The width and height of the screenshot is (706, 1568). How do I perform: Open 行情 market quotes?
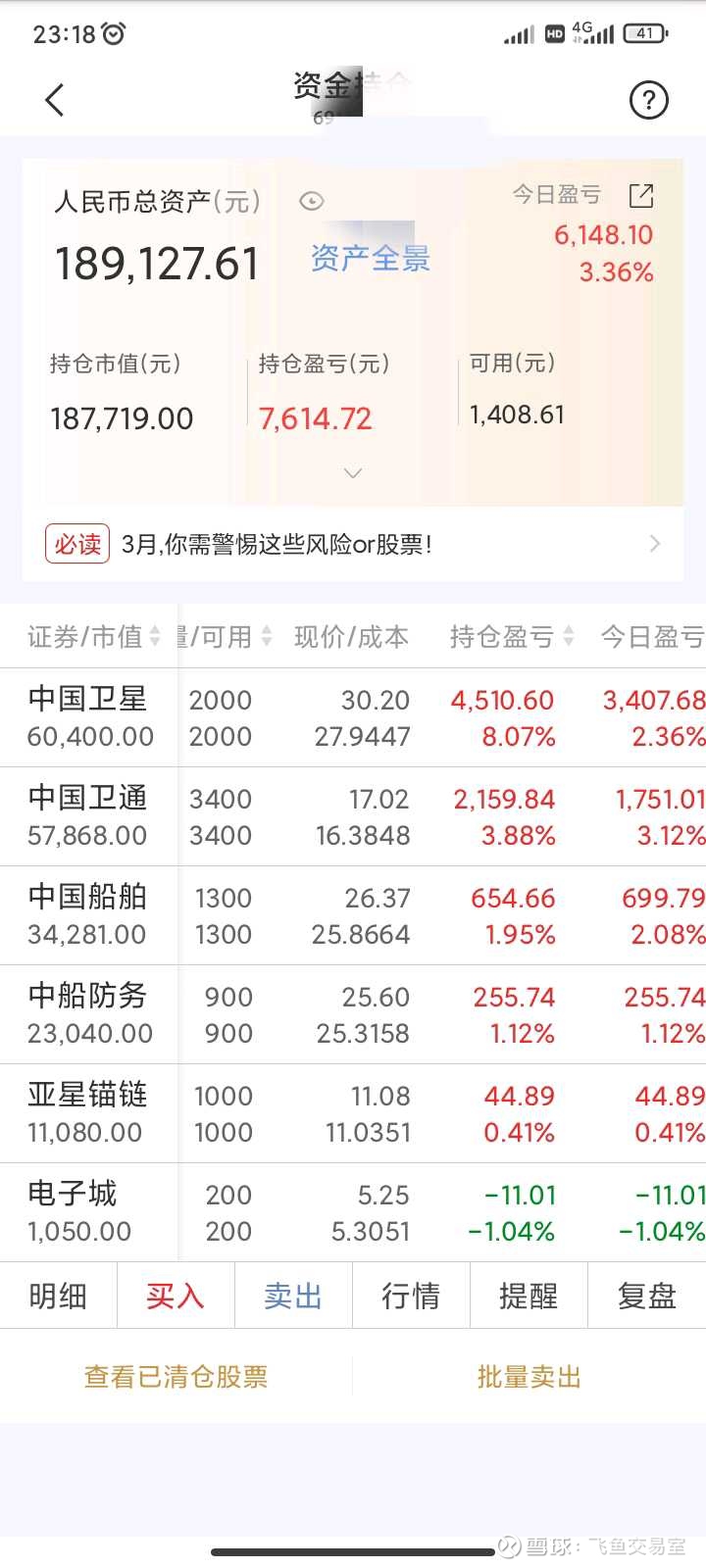coord(411,1296)
